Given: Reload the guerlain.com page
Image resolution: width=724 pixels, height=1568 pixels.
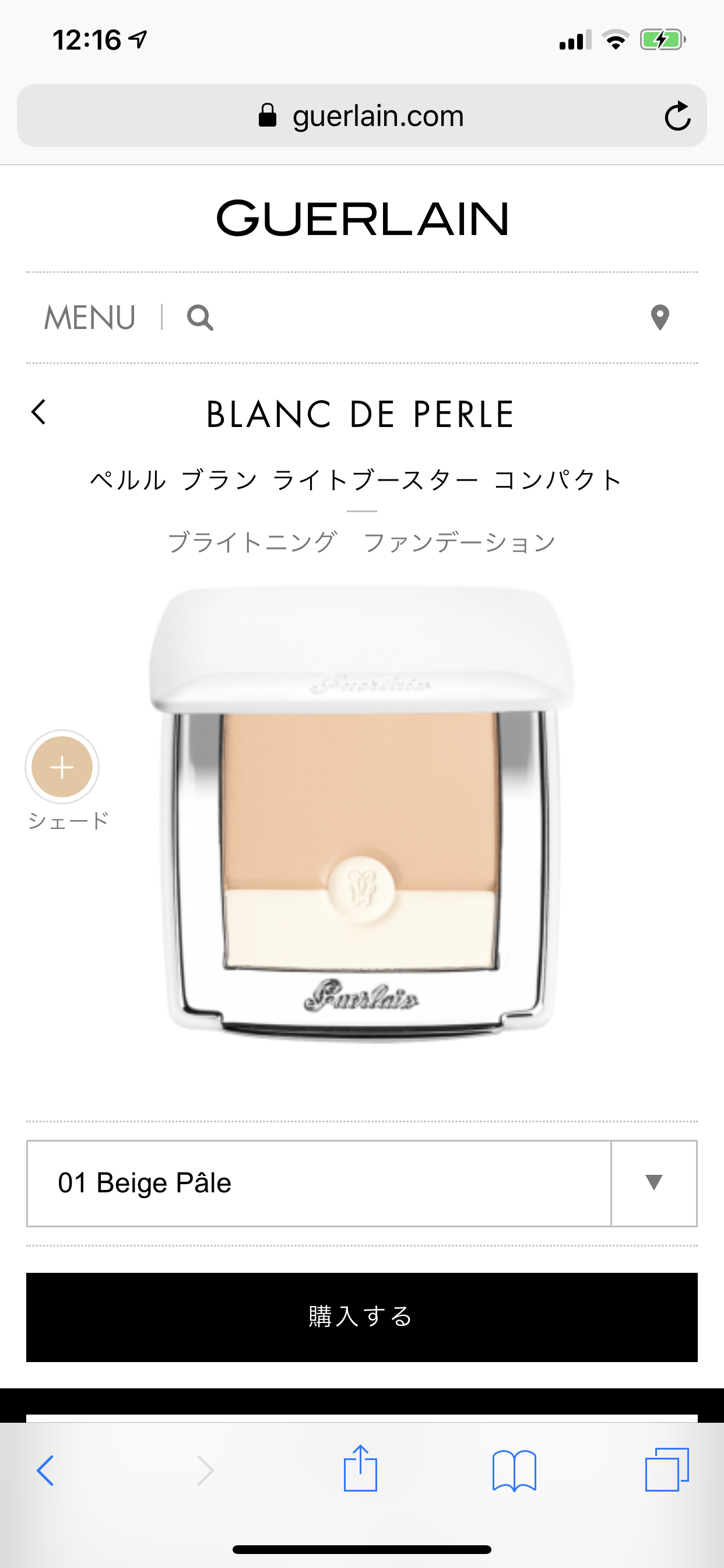Looking at the screenshot, I should [x=677, y=116].
